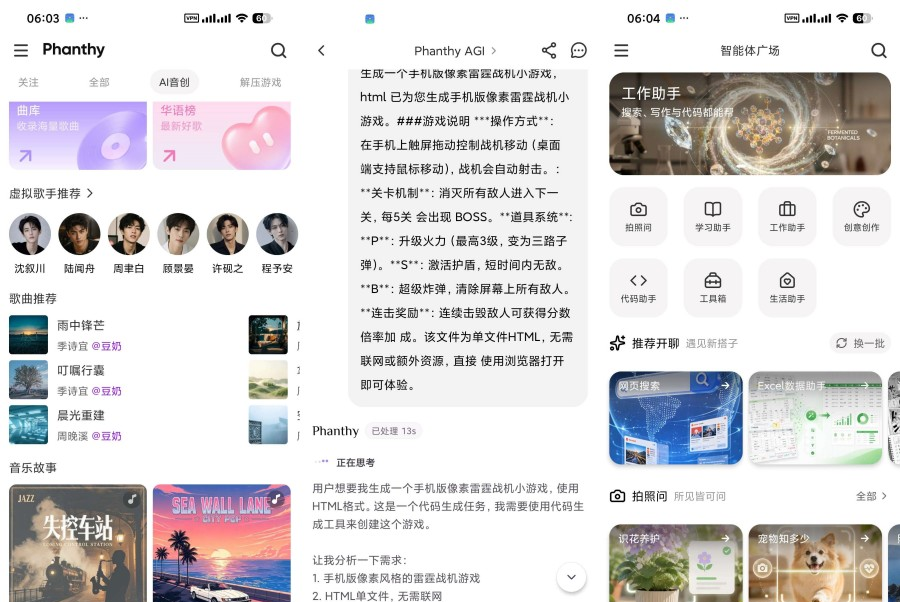This screenshot has width=900, height=602.
Task: Refresh recommendations with 换一批
Action: [860, 343]
